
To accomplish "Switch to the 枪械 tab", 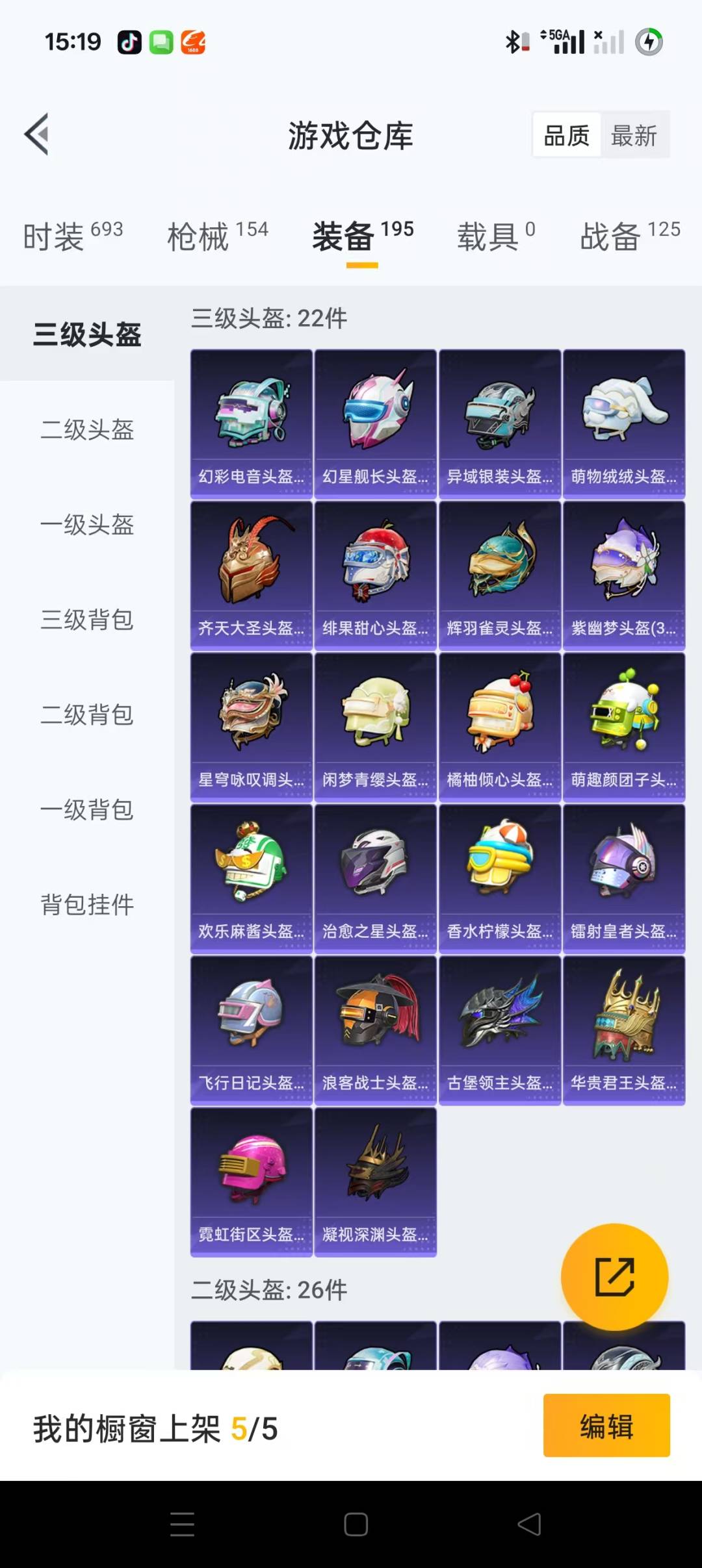I will coord(217,235).
